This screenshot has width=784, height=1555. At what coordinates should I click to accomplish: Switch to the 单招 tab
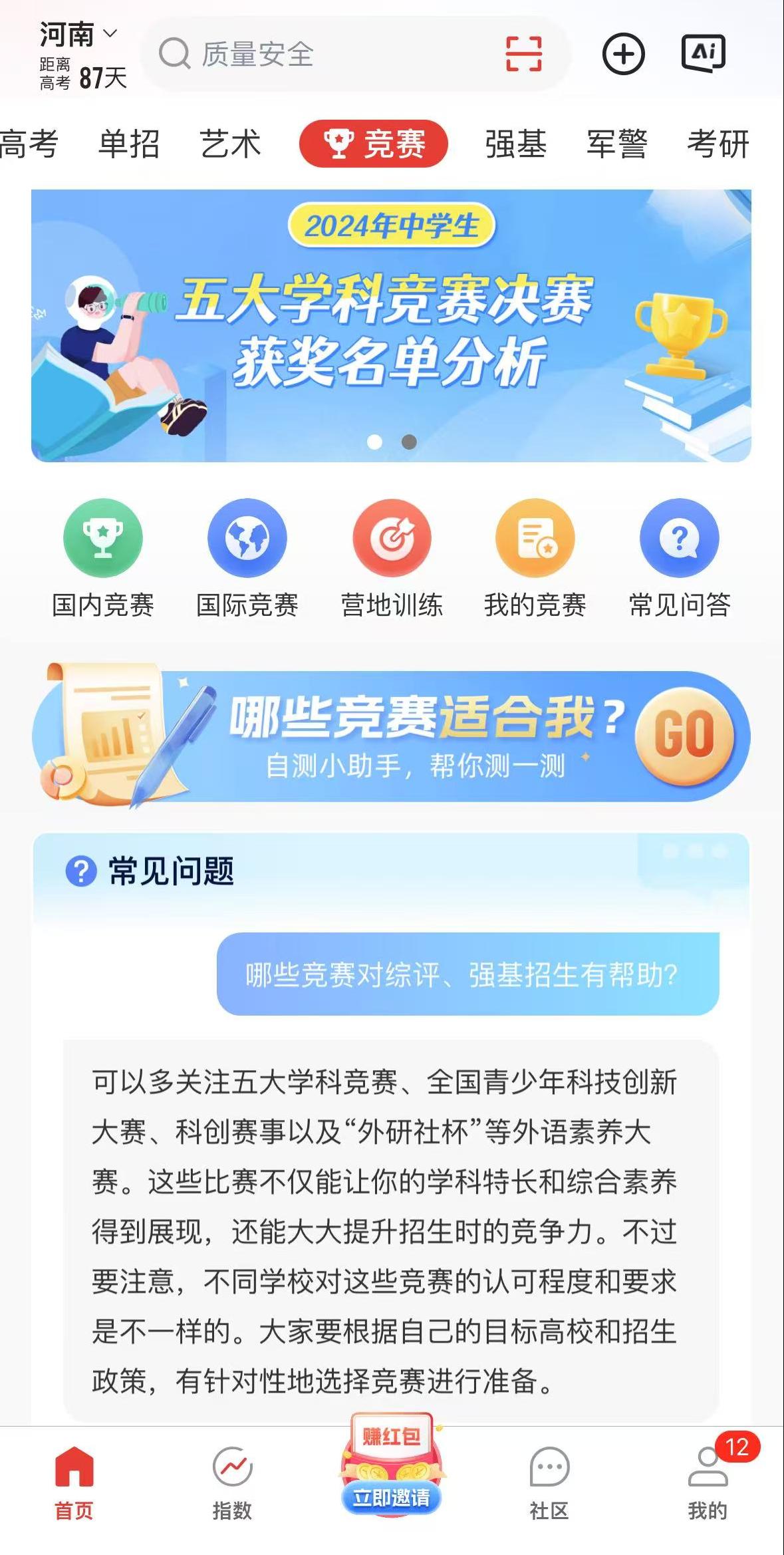(x=128, y=144)
